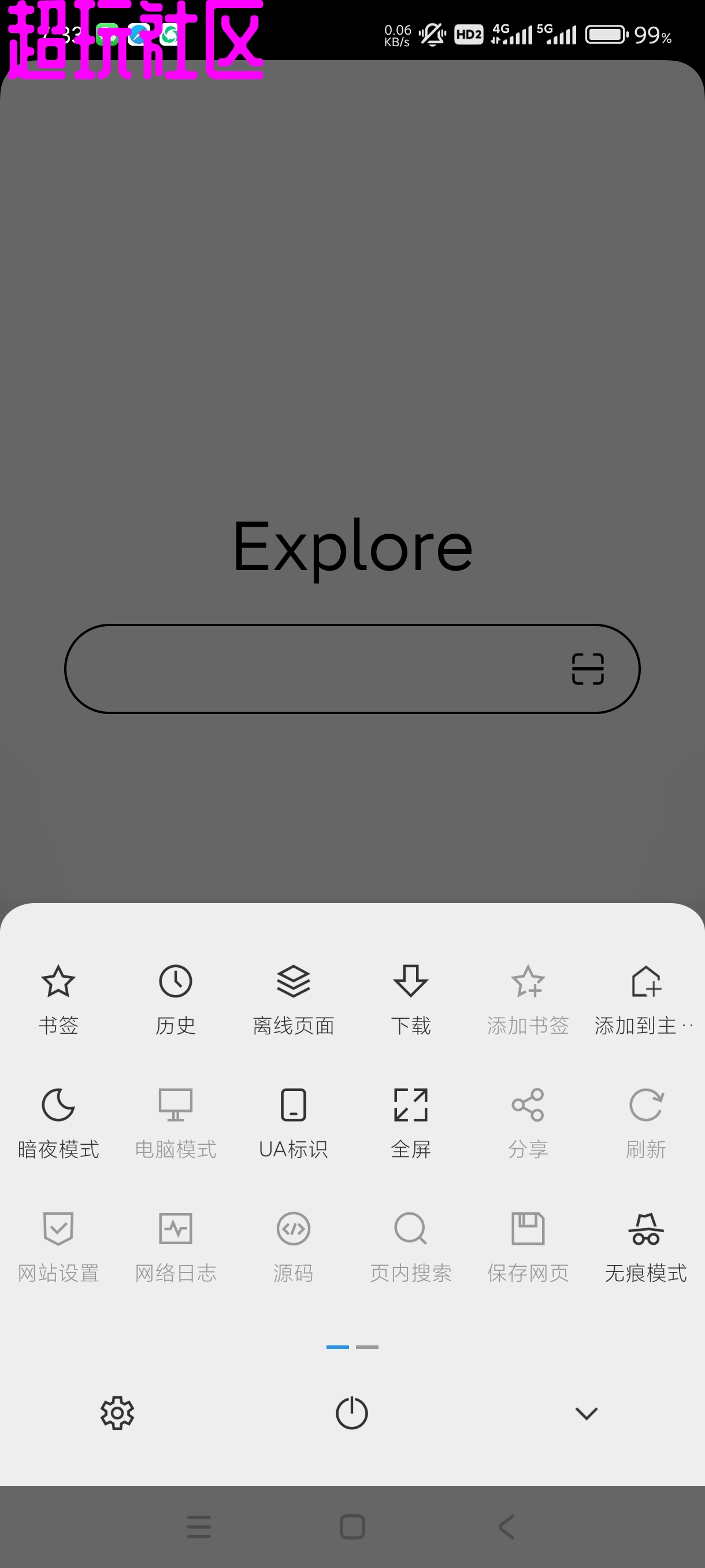Open 离线页面 offline pages

point(293,999)
